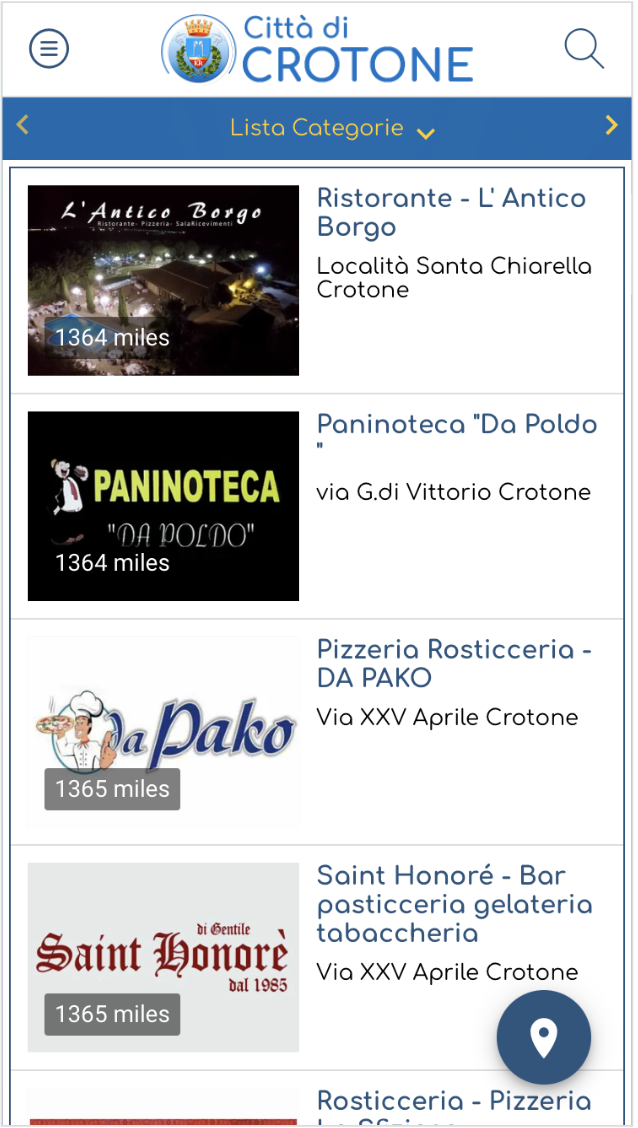Go to the previous category
Screen dimensions: 638x1128
coord(23,126)
